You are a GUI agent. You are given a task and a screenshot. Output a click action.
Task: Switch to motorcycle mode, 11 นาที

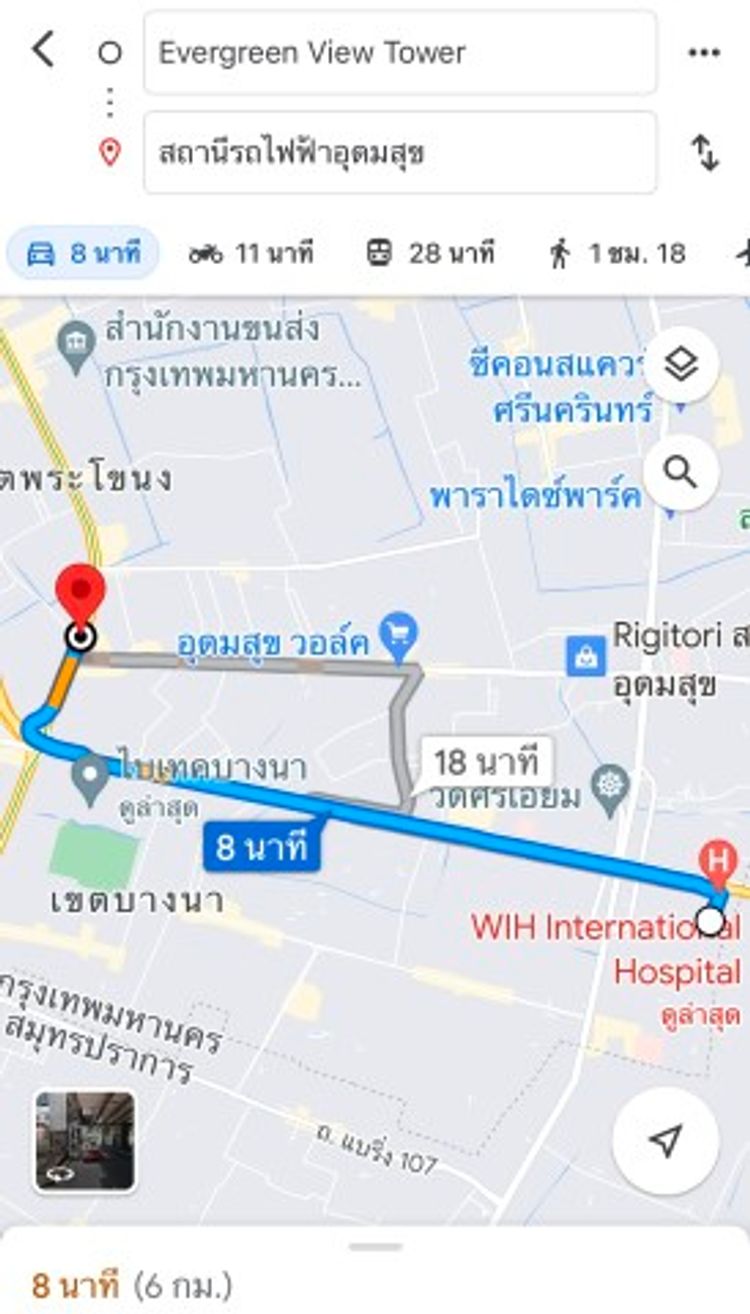pyautogui.click(x=250, y=254)
